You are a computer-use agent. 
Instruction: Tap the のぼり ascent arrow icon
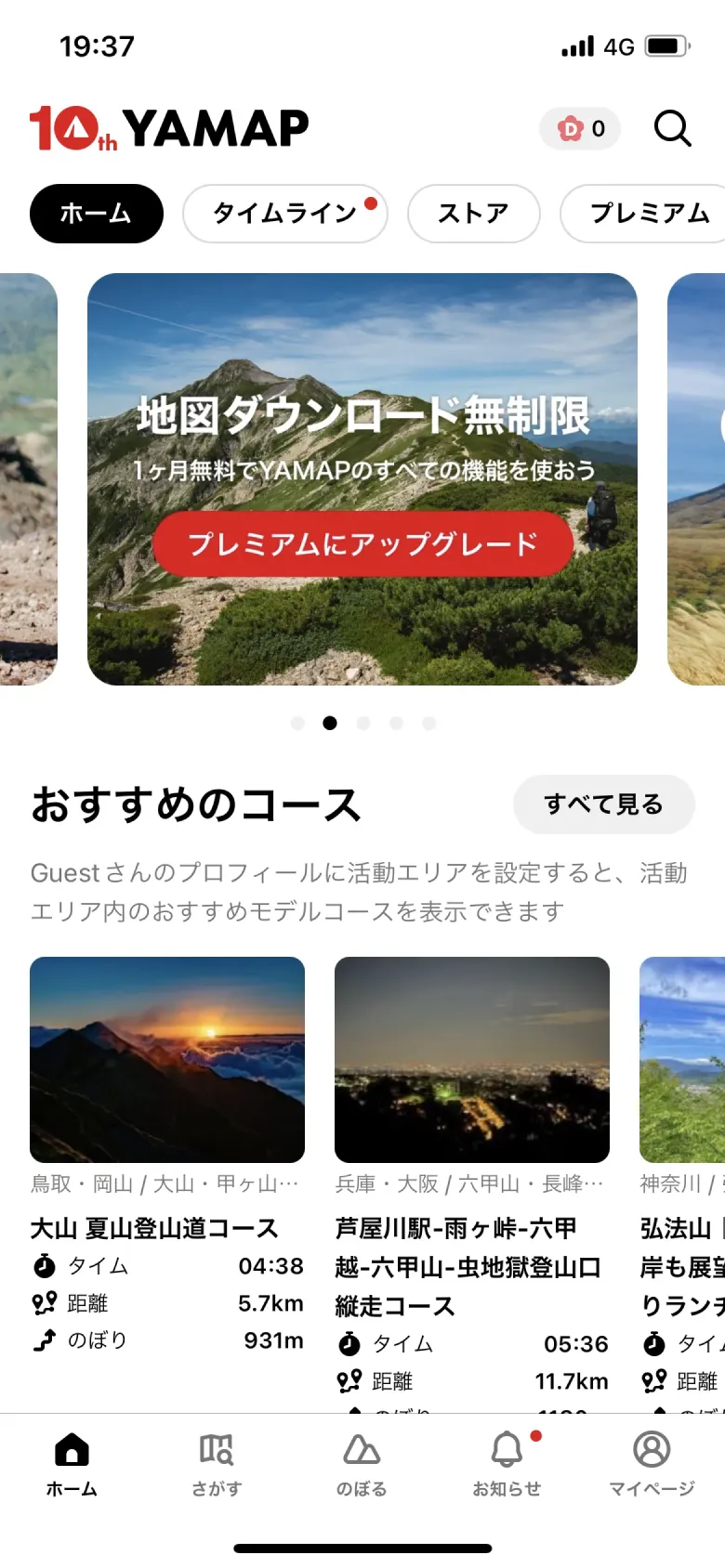(45, 1340)
